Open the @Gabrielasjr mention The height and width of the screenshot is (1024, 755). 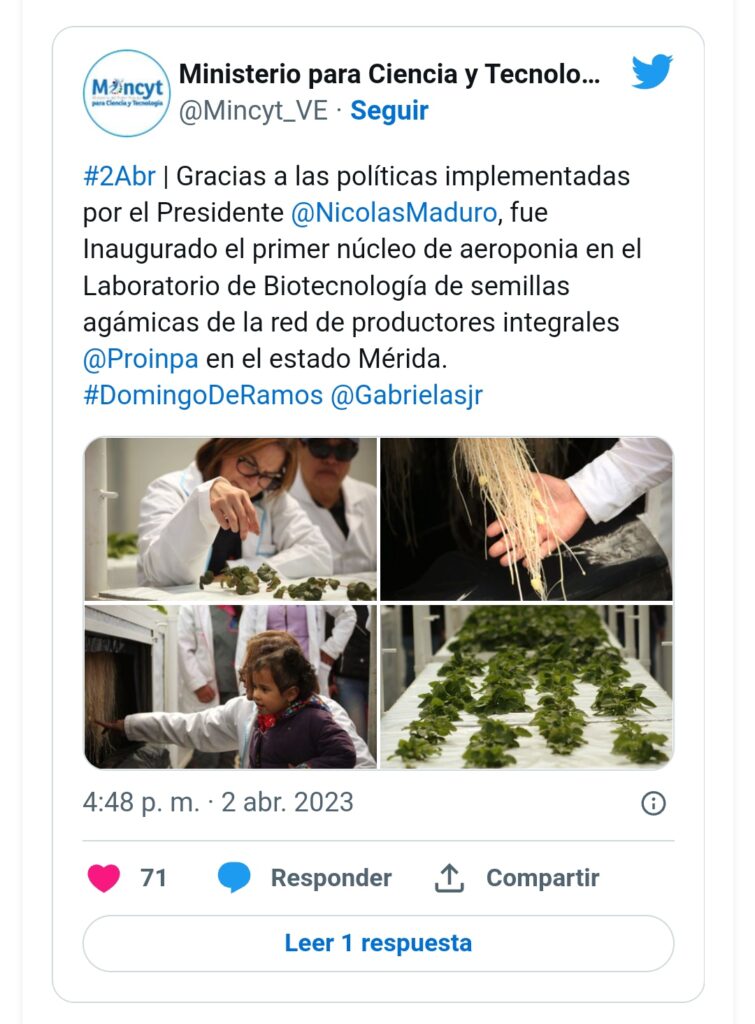(x=406, y=395)
